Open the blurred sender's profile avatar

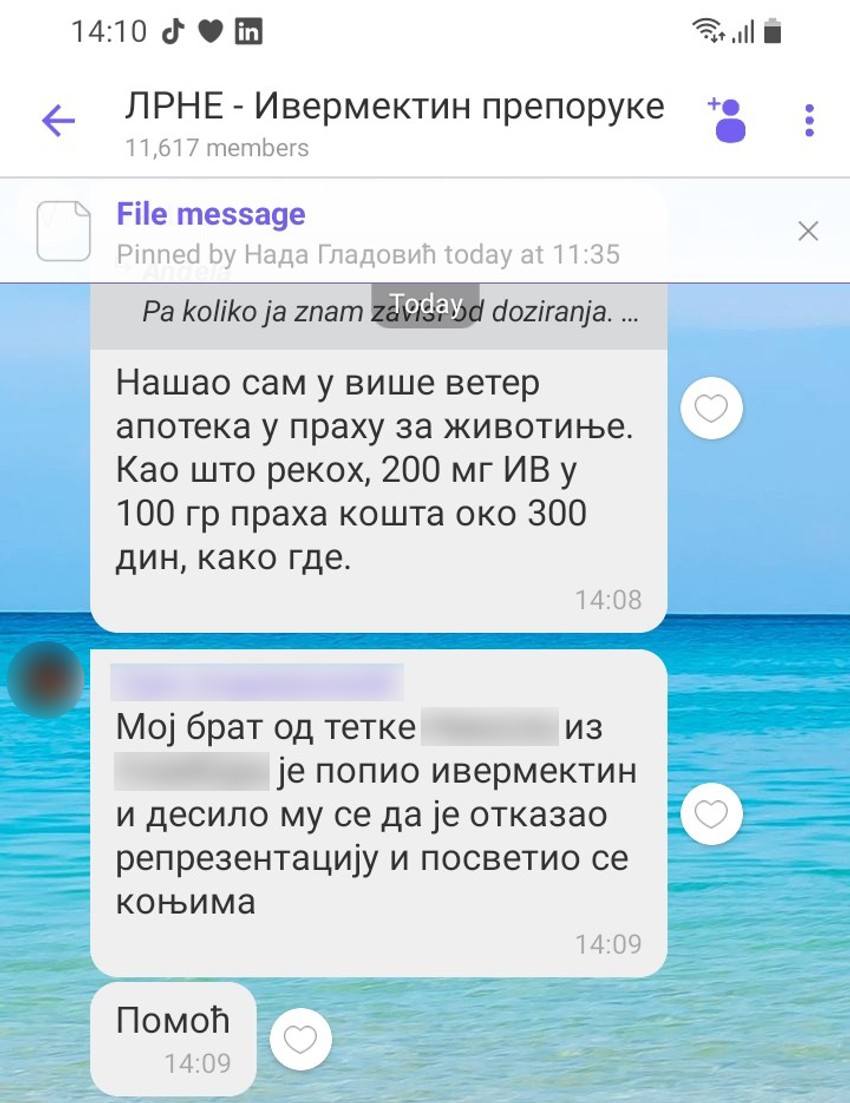45,680
